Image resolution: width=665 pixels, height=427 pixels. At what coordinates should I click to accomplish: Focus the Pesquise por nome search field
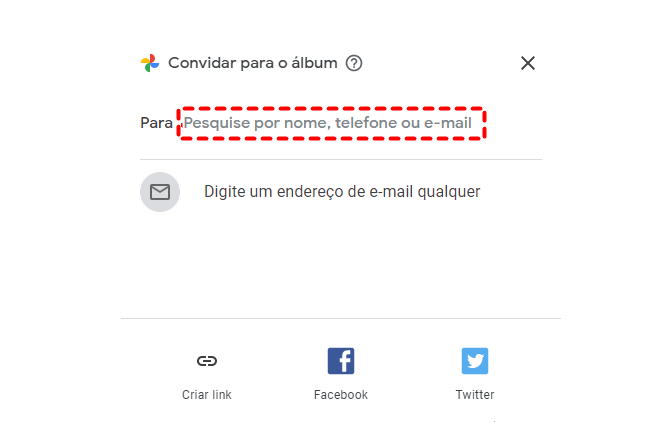[331, 123]
